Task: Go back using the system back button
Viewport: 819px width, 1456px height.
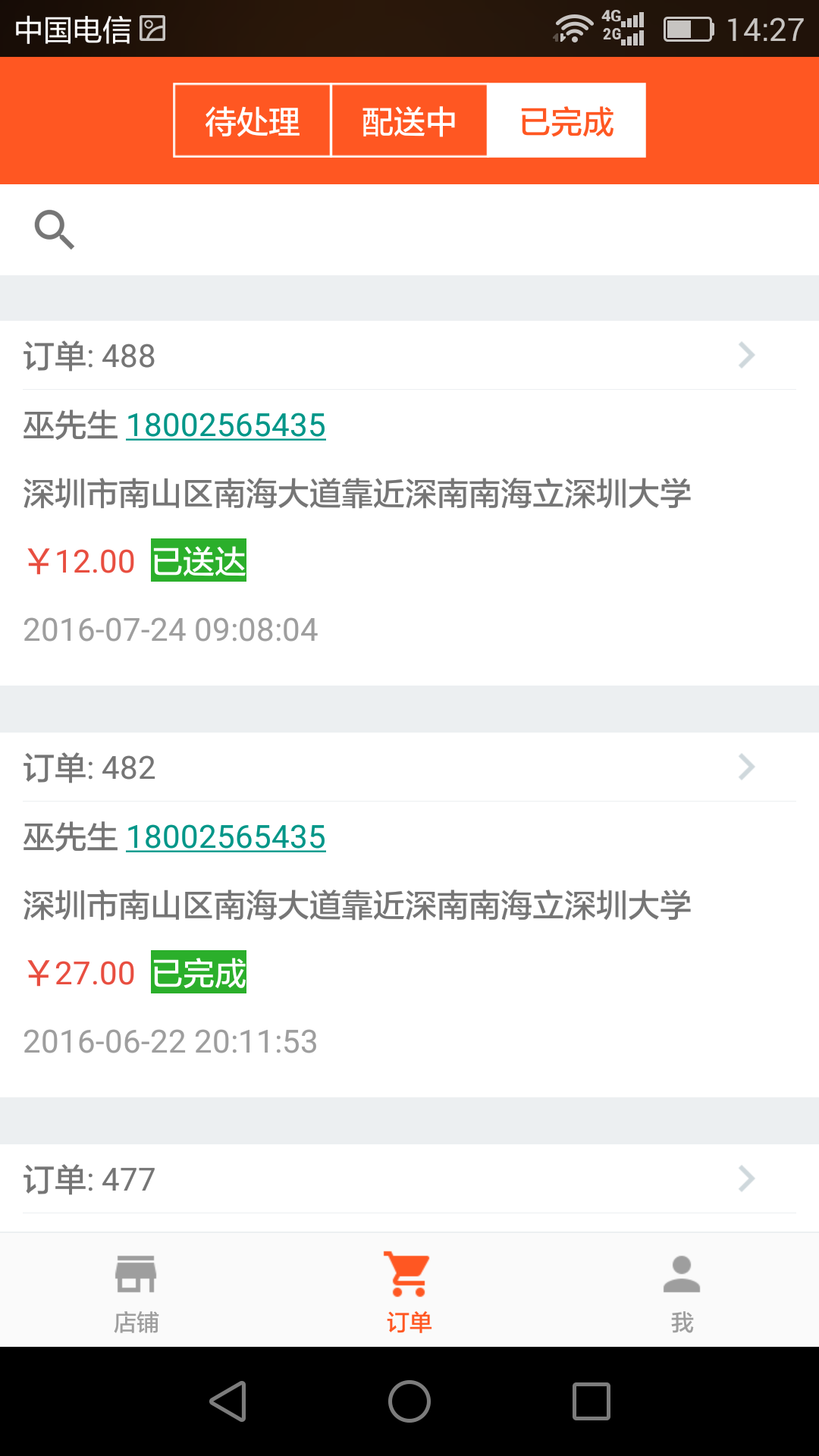Action: 227,1401
